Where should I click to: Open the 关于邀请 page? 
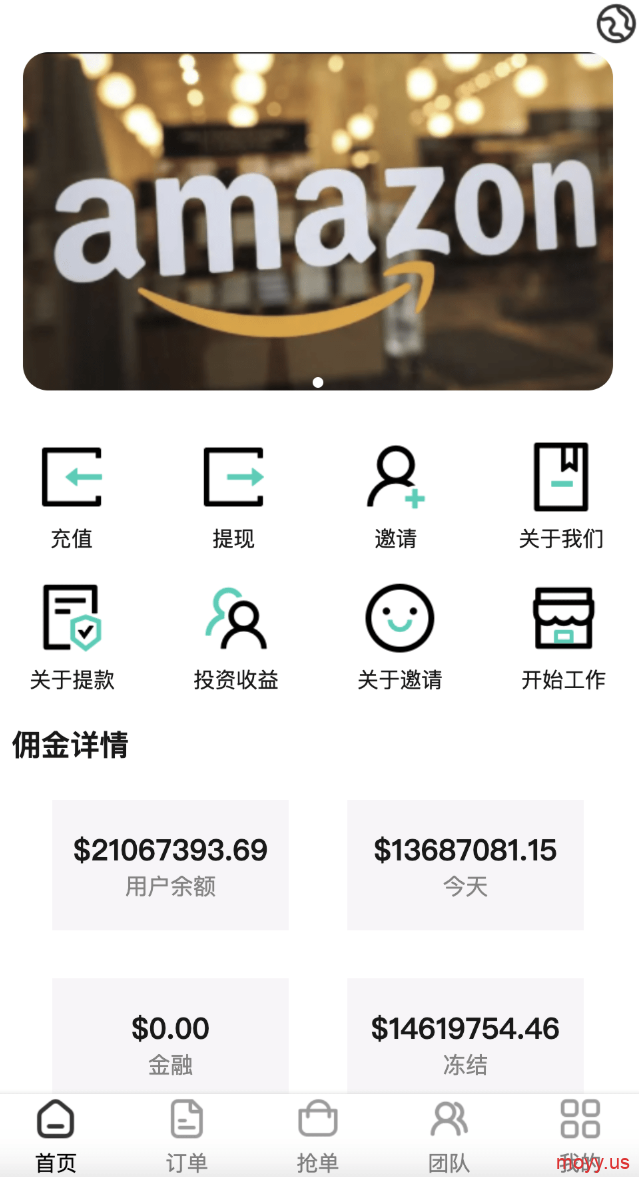[x=399, y=638]
